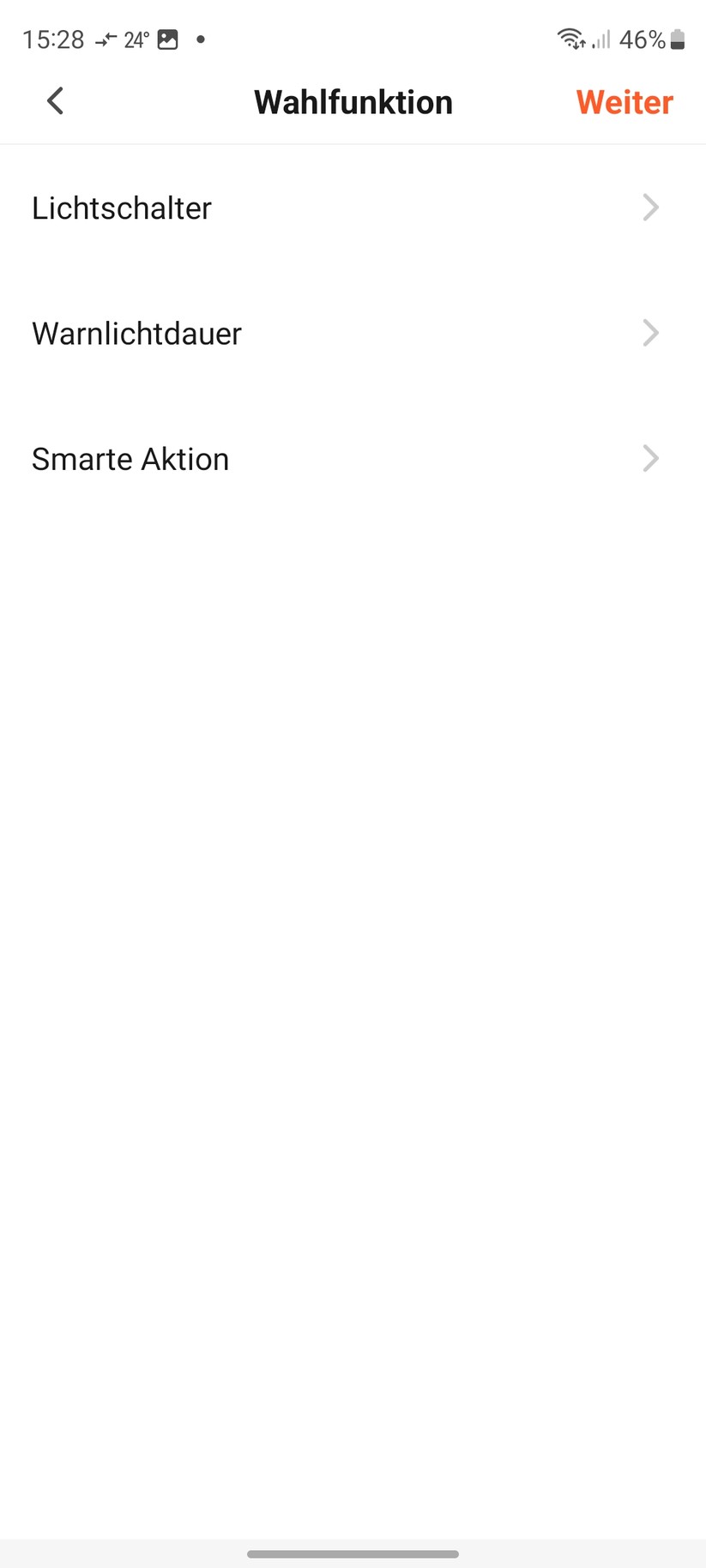Screen dimensions: 706x1568
Task: Tap the navigation handle at screen bottom
Action: pyautogui.click(x=353, y=1553)
